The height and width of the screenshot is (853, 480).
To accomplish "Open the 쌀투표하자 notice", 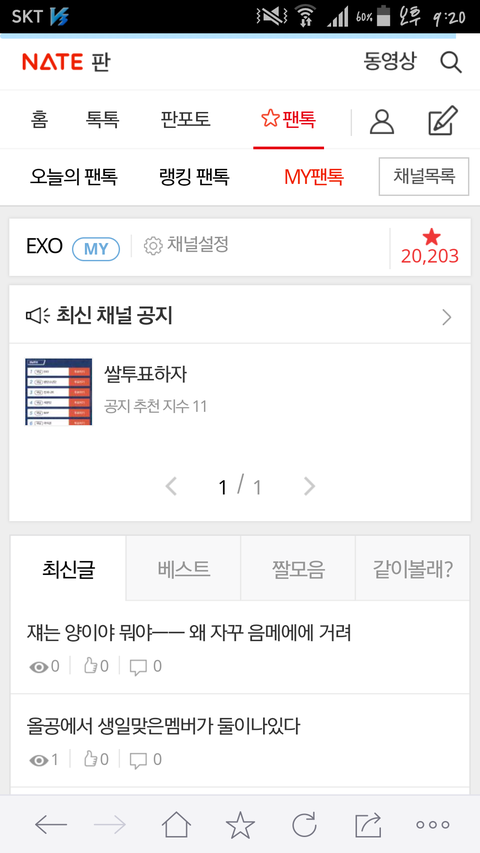I will tap(145, 374).
